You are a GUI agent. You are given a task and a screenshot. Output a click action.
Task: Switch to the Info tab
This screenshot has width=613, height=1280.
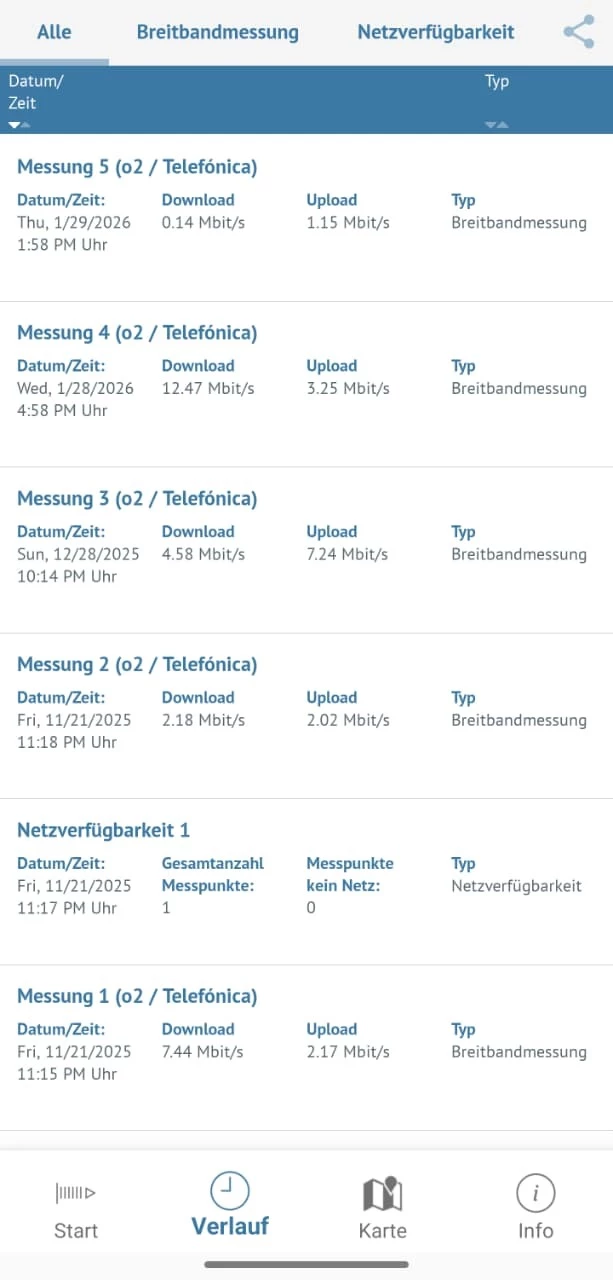click(535, 1210)
